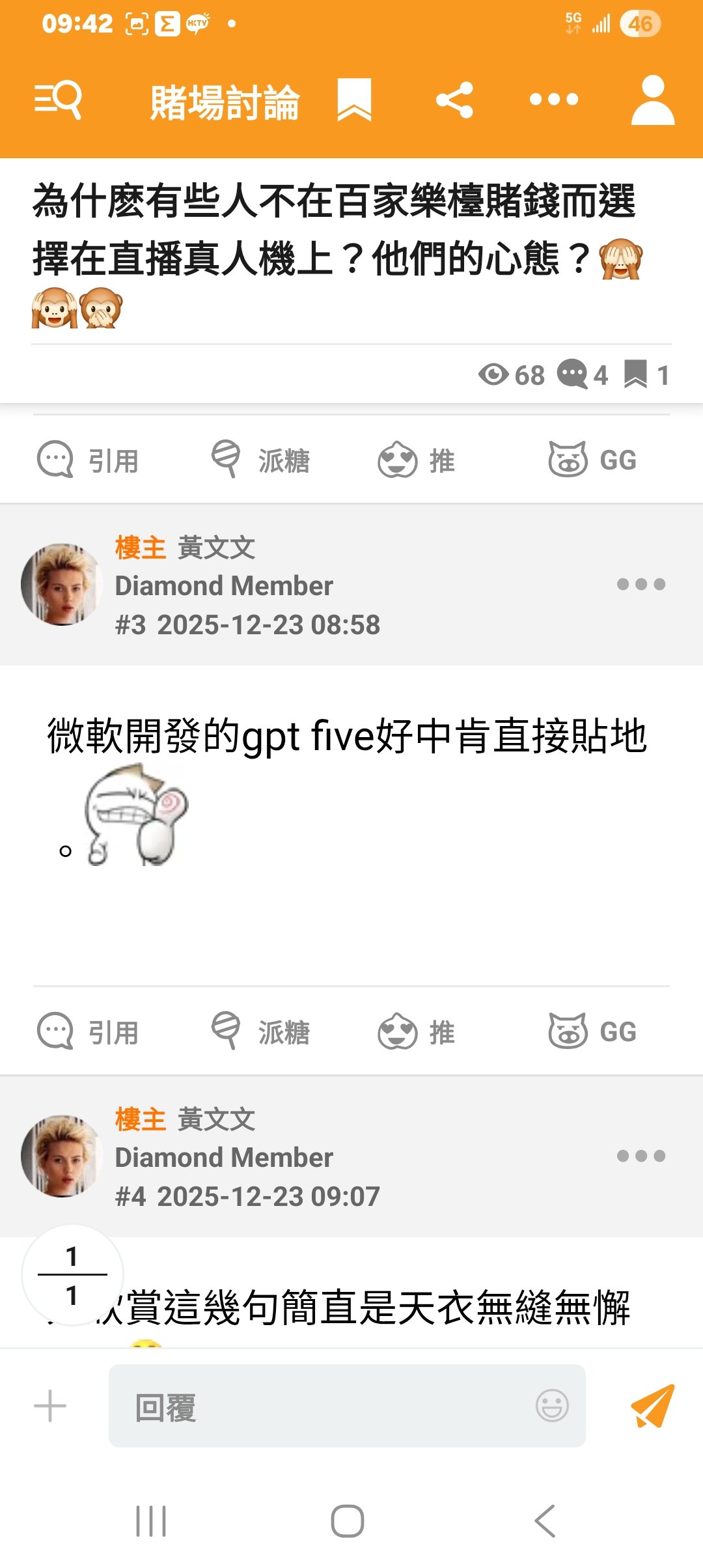Share this thread

[x=454, y=100]
